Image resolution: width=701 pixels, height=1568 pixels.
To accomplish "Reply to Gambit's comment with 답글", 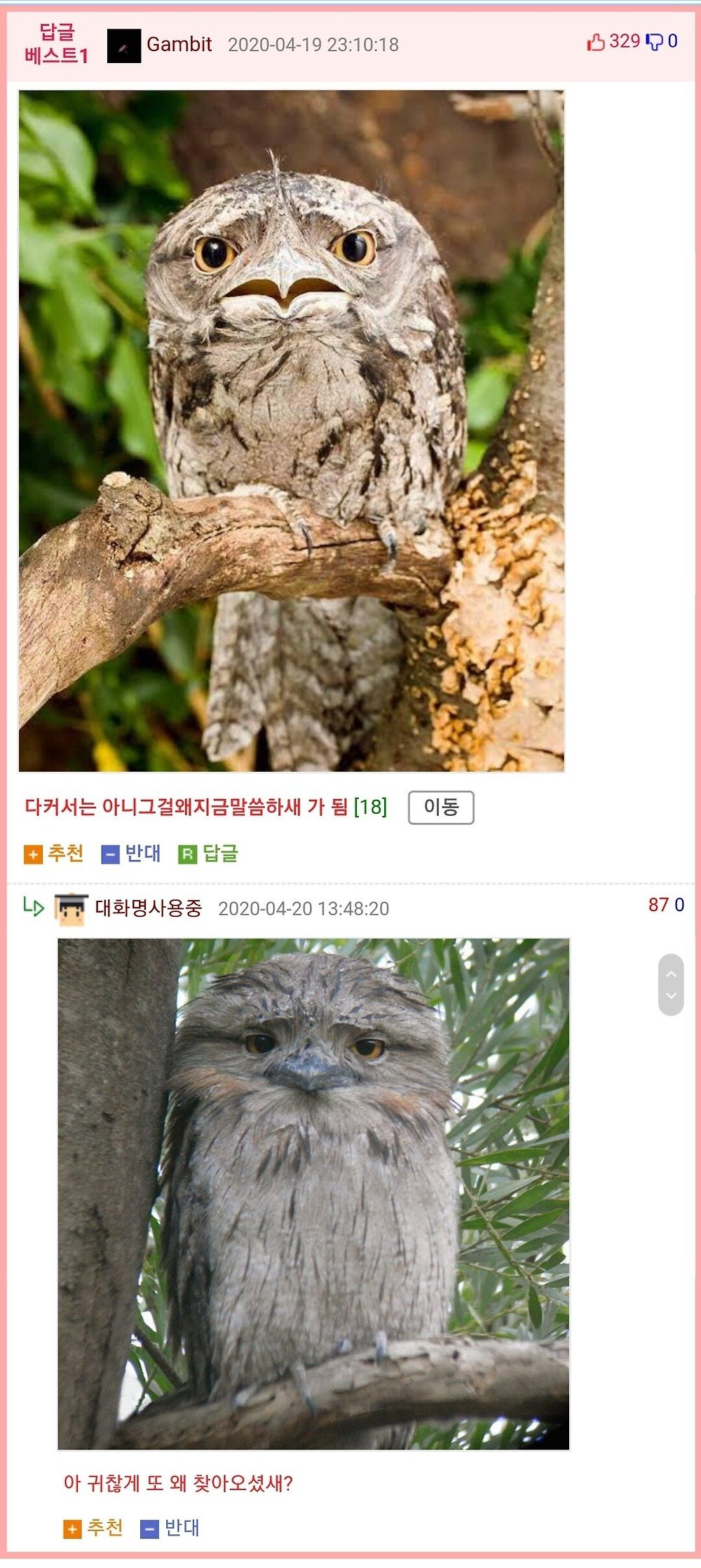I will point(208,854).
